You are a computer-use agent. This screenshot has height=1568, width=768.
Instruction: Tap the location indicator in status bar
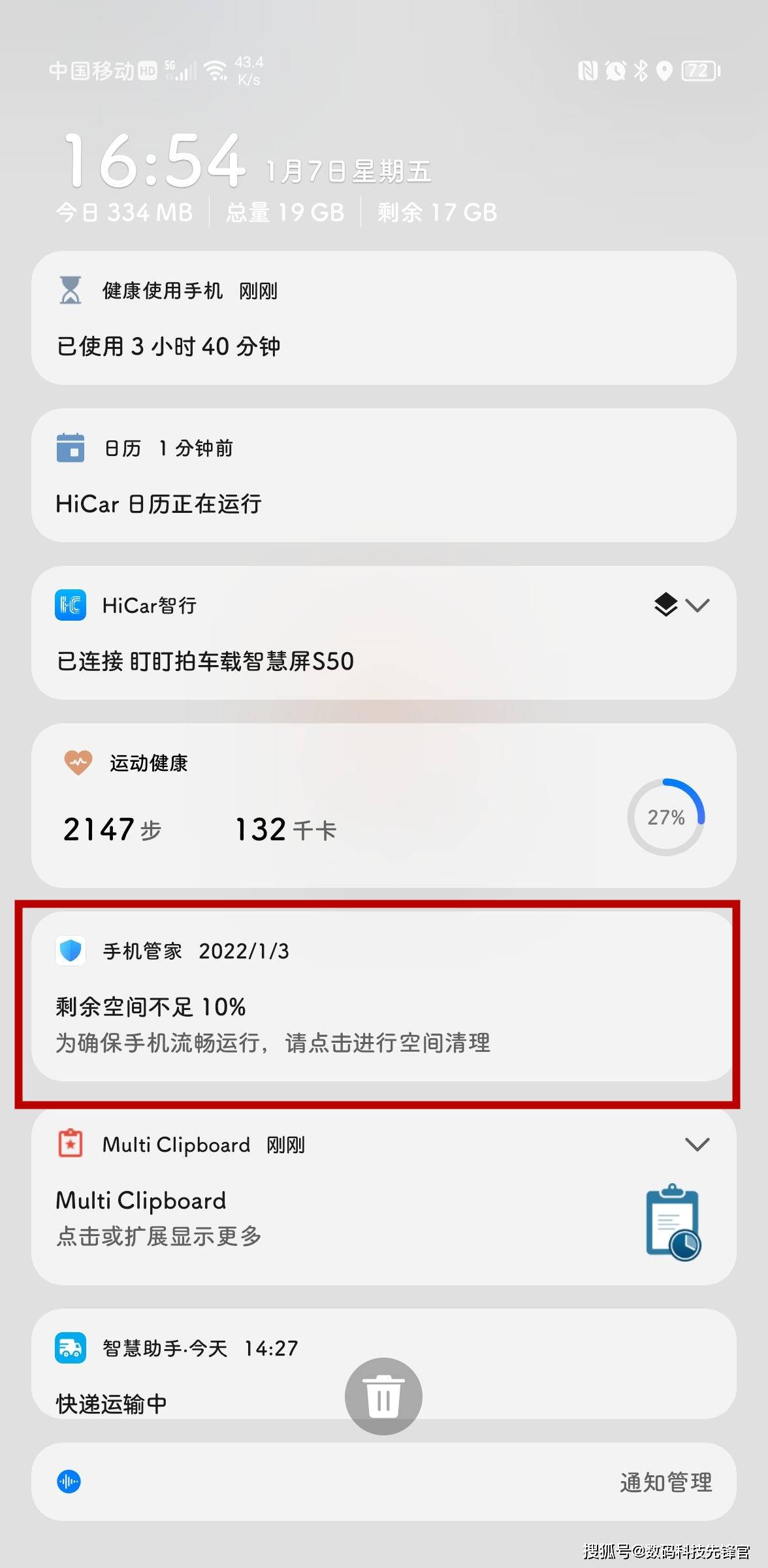pyautogui.click(x=665, y=72)
